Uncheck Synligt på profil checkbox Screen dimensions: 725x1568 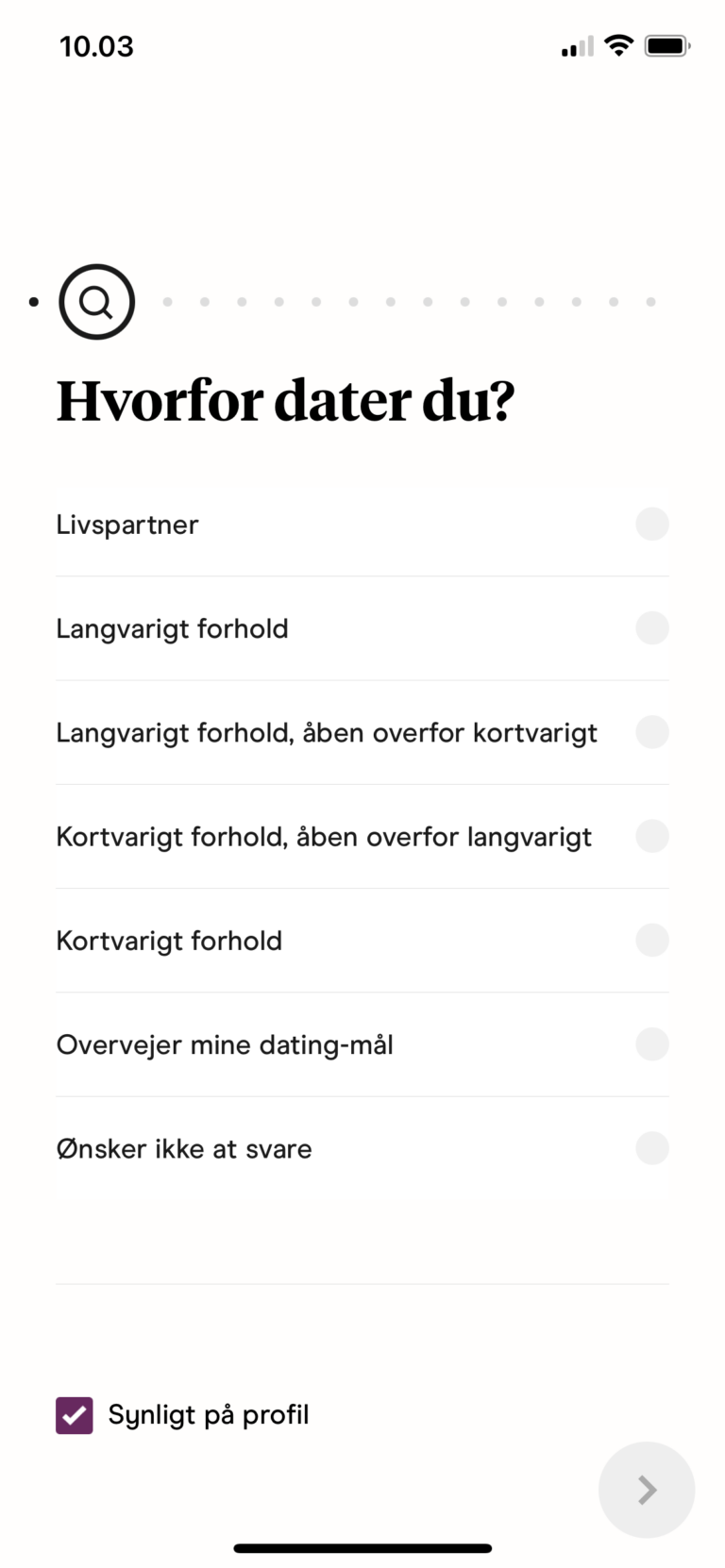[x=75, y=1415]
